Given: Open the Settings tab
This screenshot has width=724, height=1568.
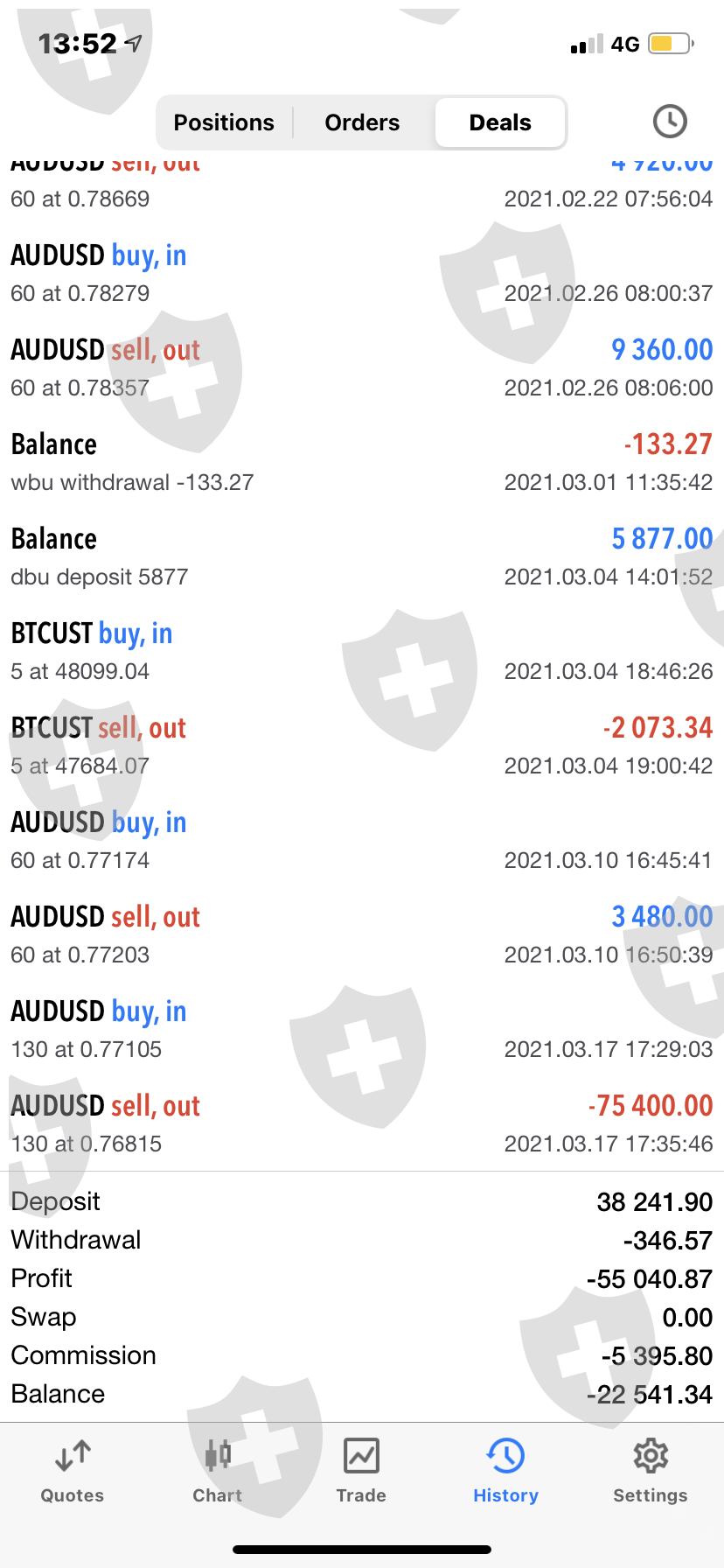Looking at the screenshot, I should [650, 1470].
